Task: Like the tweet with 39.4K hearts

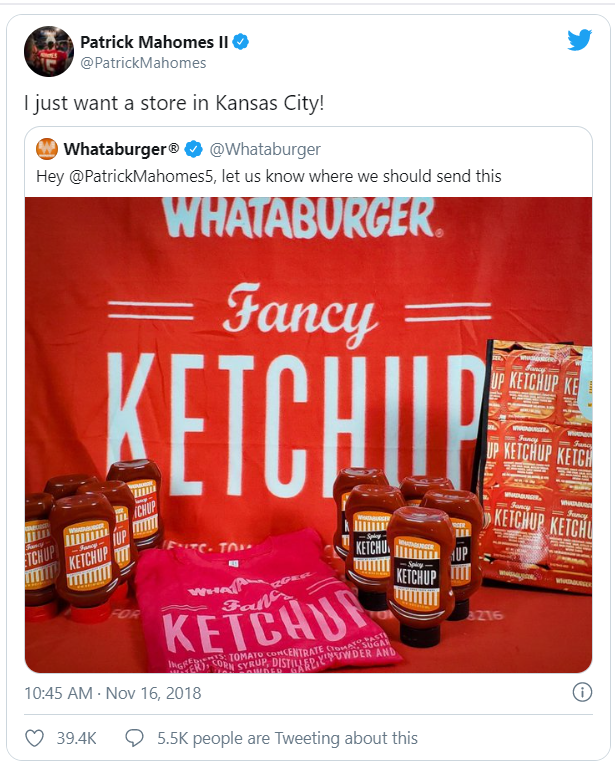Action: point(35,738)
